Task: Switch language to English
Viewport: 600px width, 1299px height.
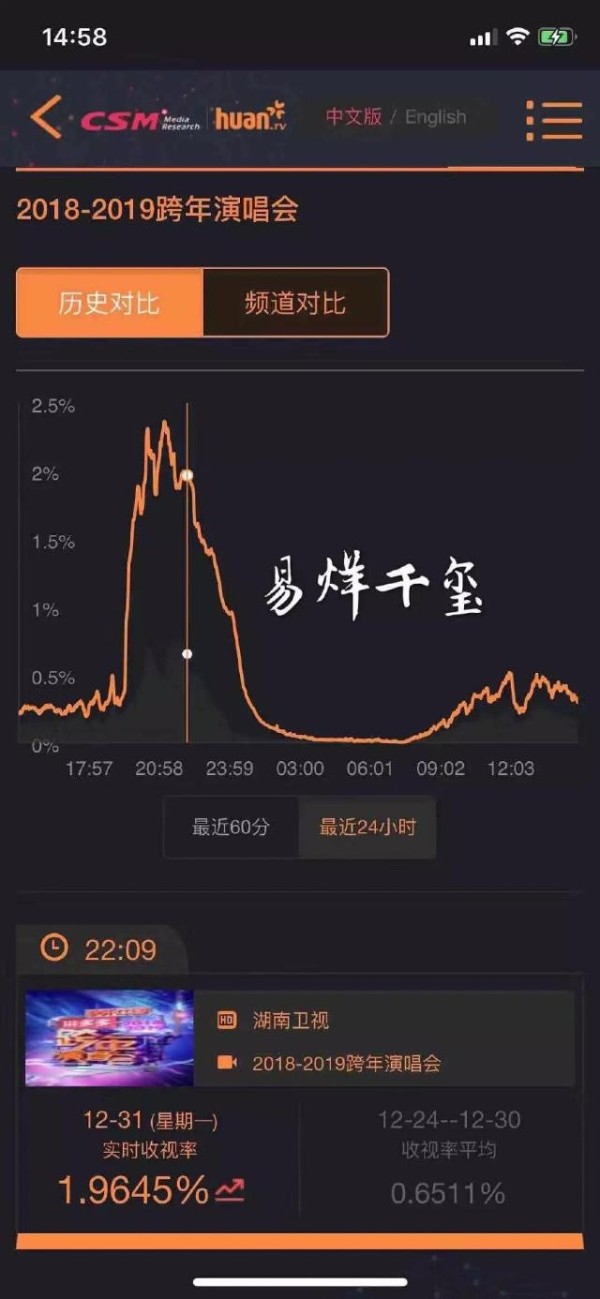Action: coord(435,117)
